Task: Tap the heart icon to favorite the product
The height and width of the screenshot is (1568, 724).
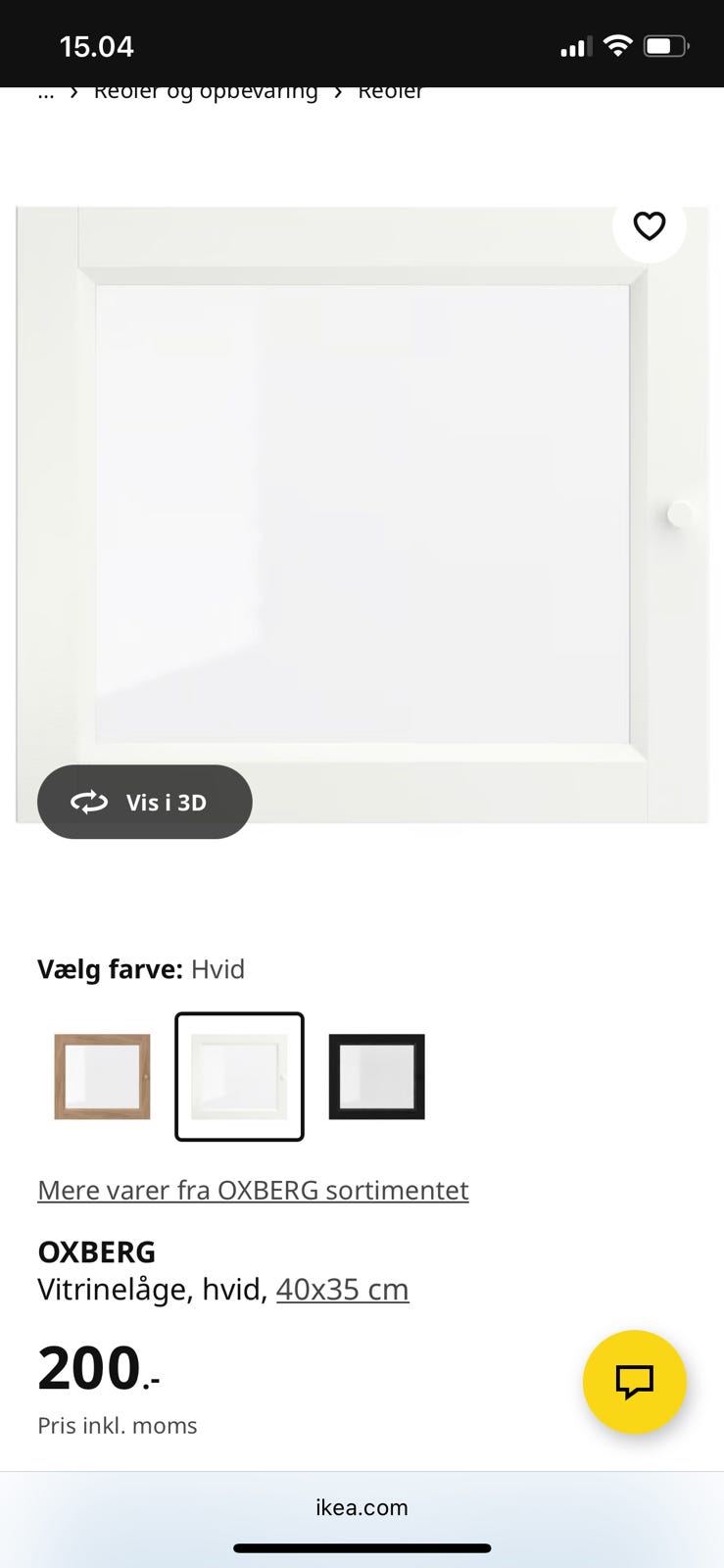Action: pyautogui.click(x=649, y=225)
